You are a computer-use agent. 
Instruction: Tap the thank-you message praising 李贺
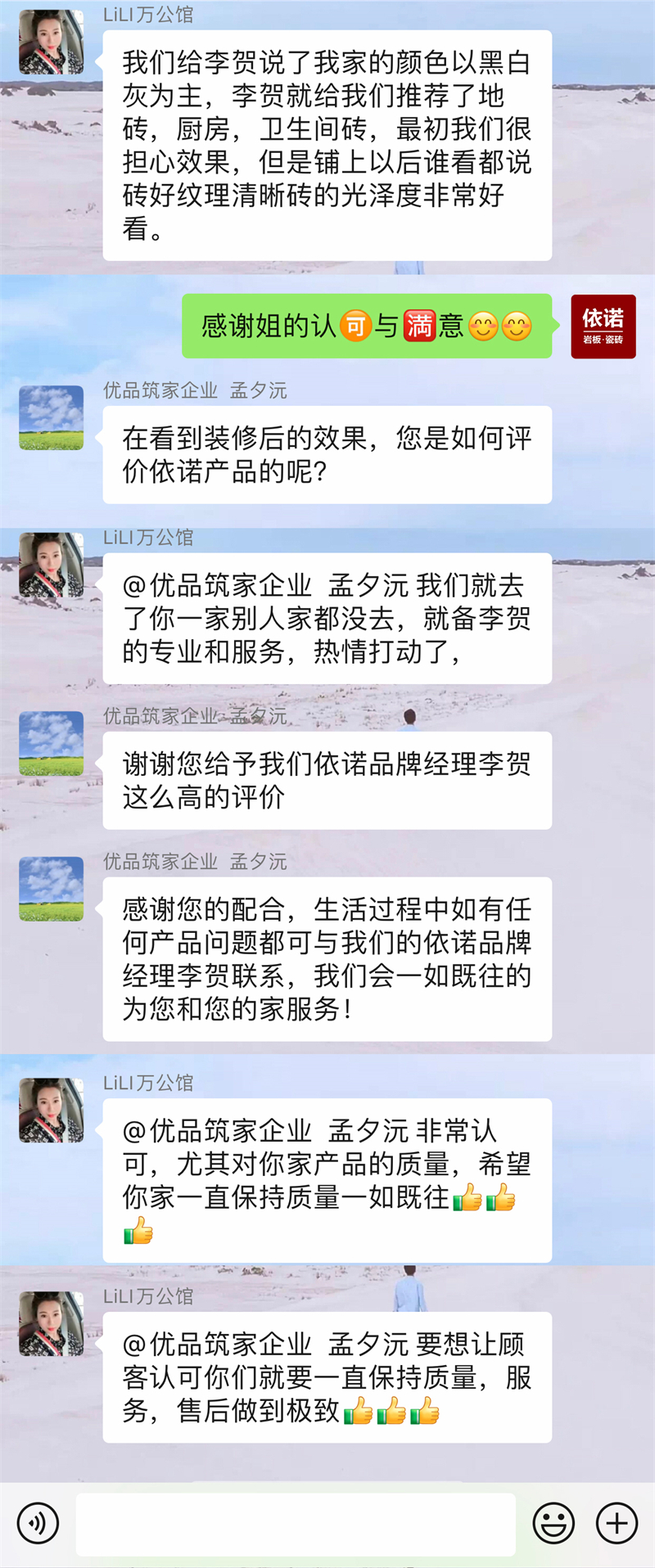[x=326, y=778]
